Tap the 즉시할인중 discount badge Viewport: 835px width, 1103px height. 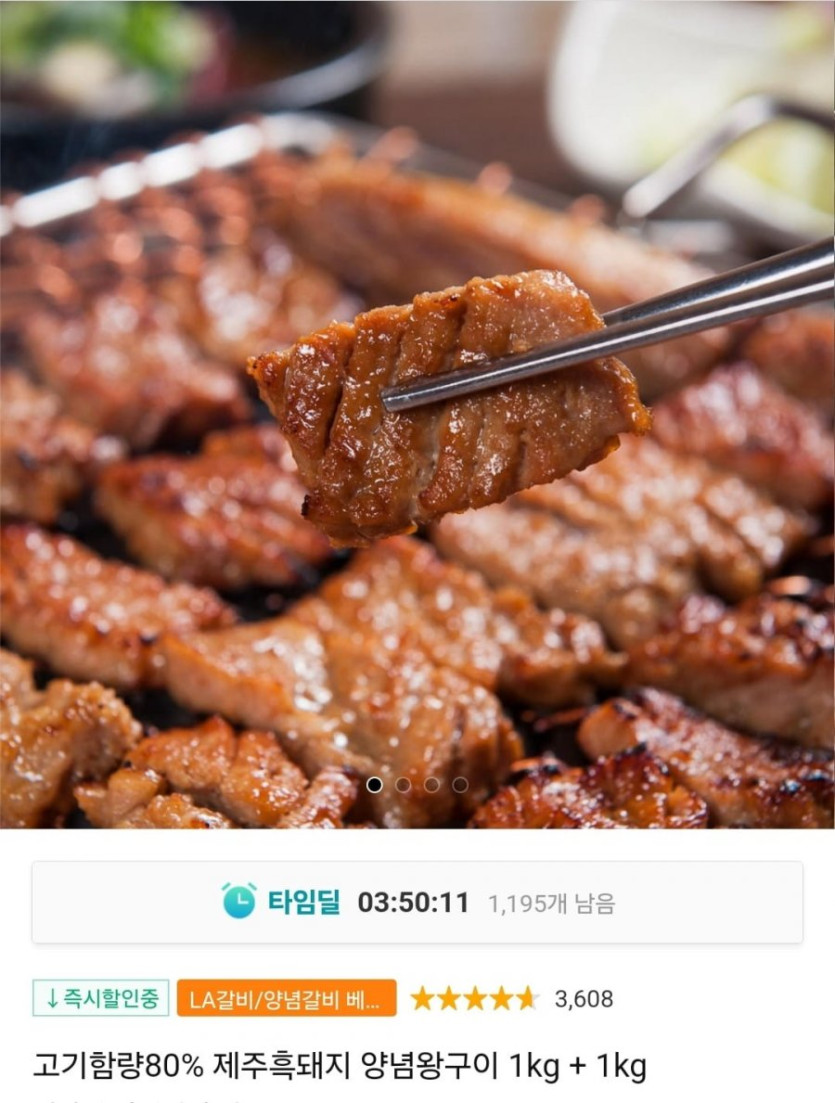101,998
